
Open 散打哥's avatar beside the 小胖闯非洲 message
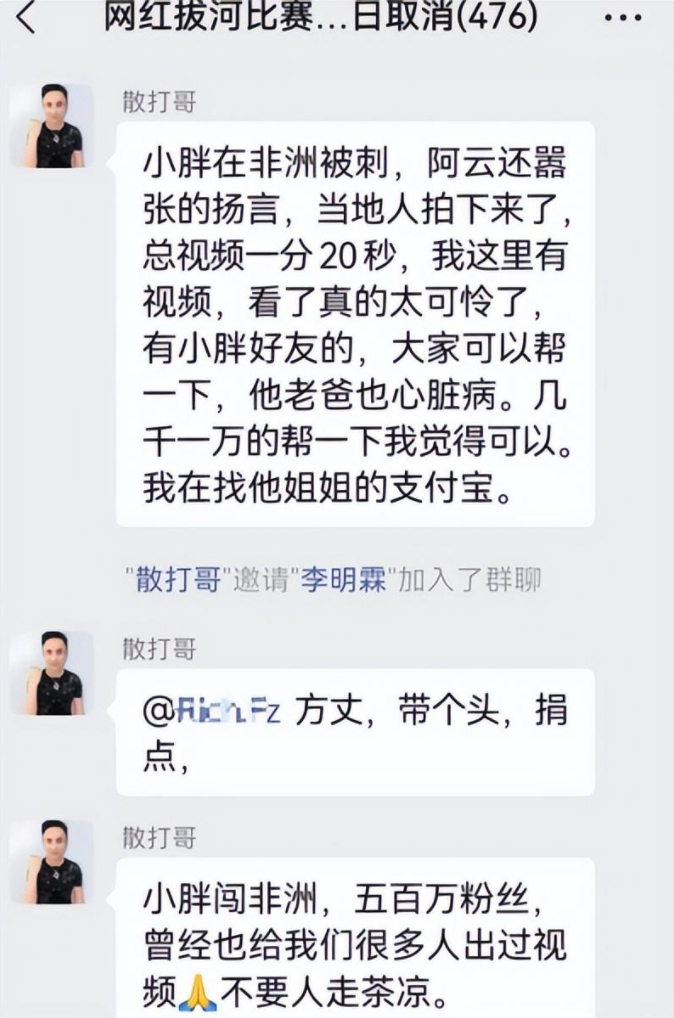(52, 862)
